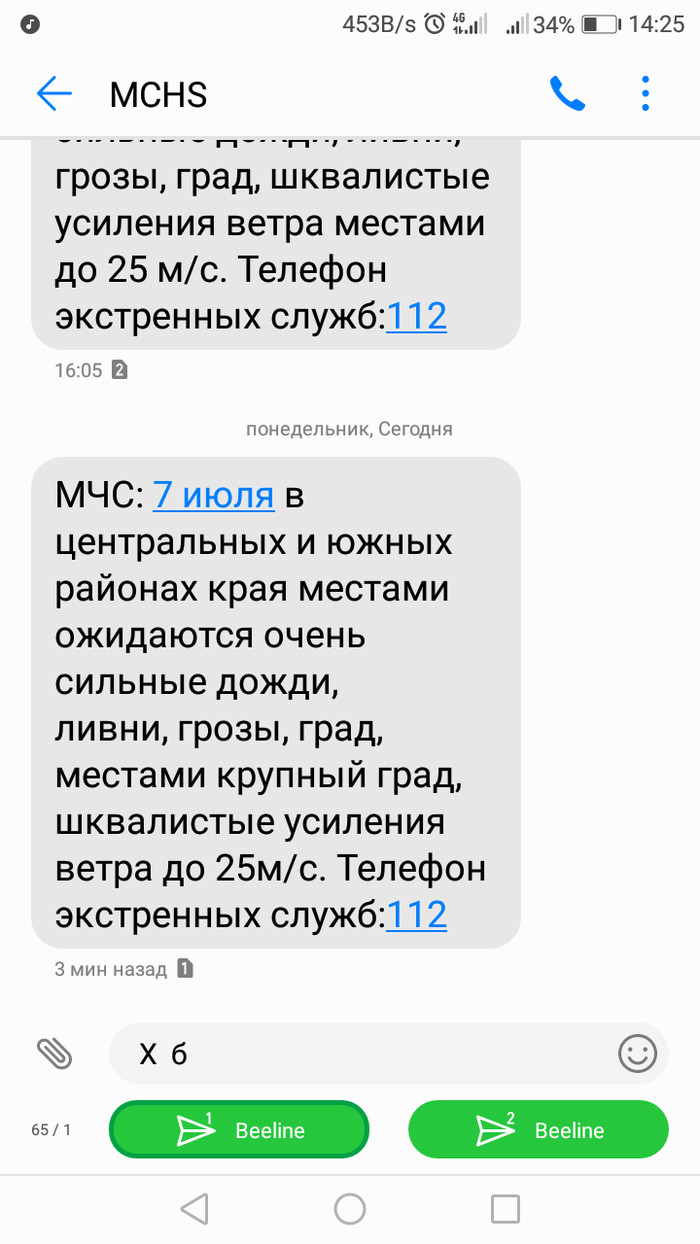
Task: Attach a file with the paperclip
Action: tap(55, 1052)
